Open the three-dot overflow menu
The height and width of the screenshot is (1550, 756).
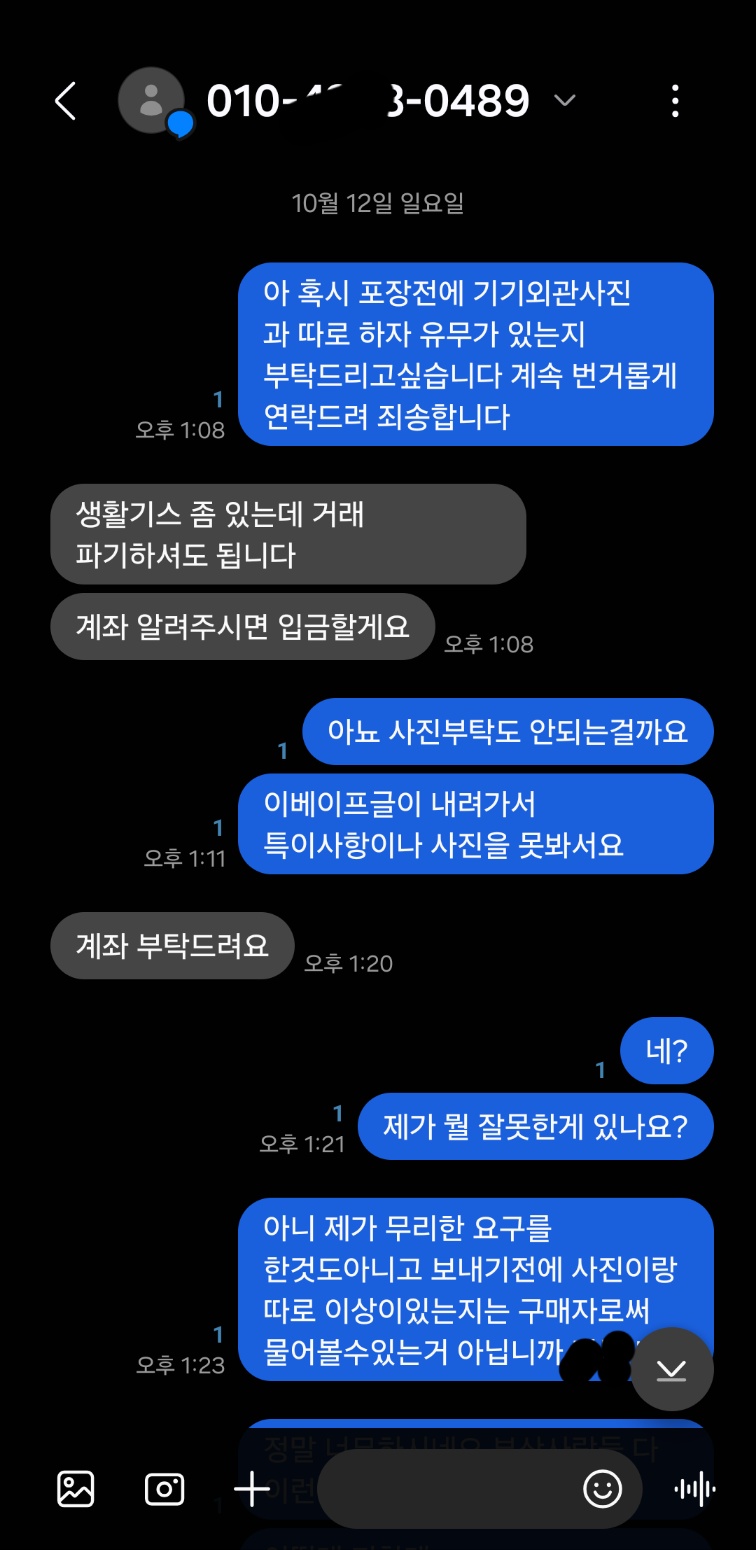click(x=675, y=101)
